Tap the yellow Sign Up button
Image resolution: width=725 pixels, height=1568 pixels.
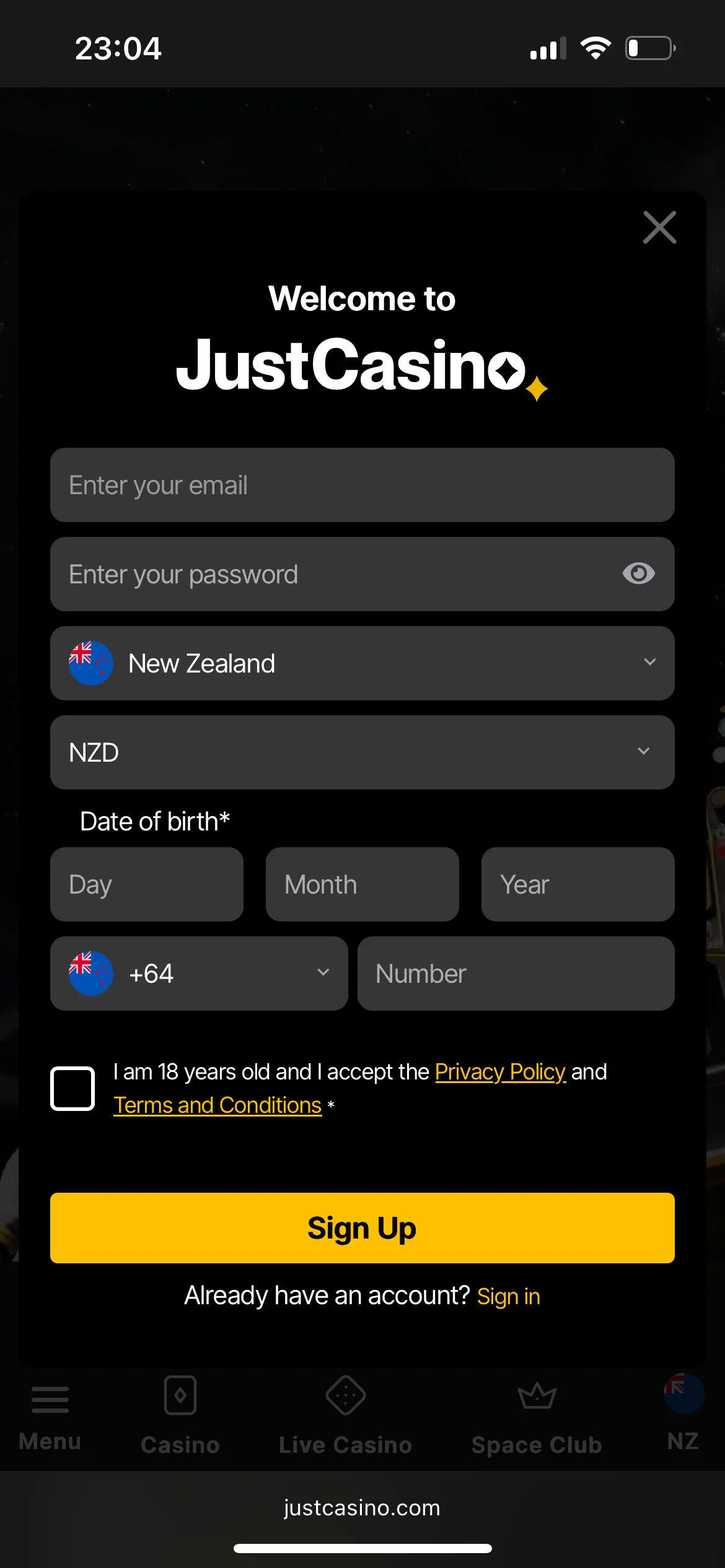[362, 1228]
